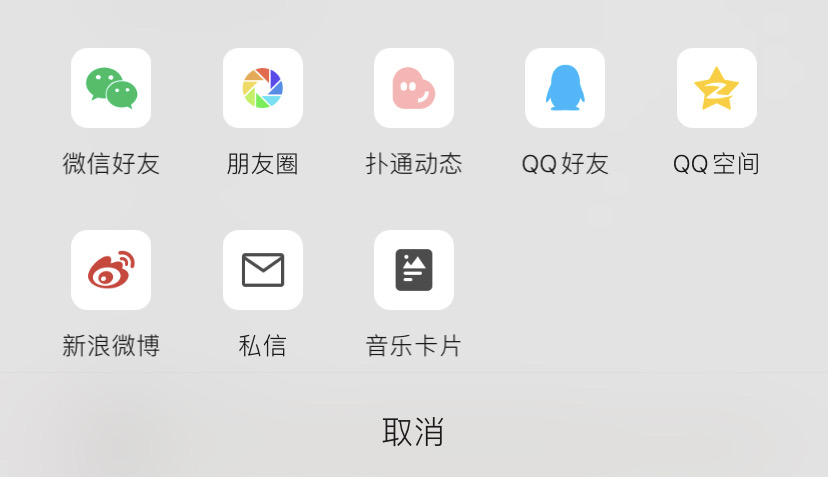
Task: Tap 取消 to dismiss share sheet
Action: coord(413,432)
